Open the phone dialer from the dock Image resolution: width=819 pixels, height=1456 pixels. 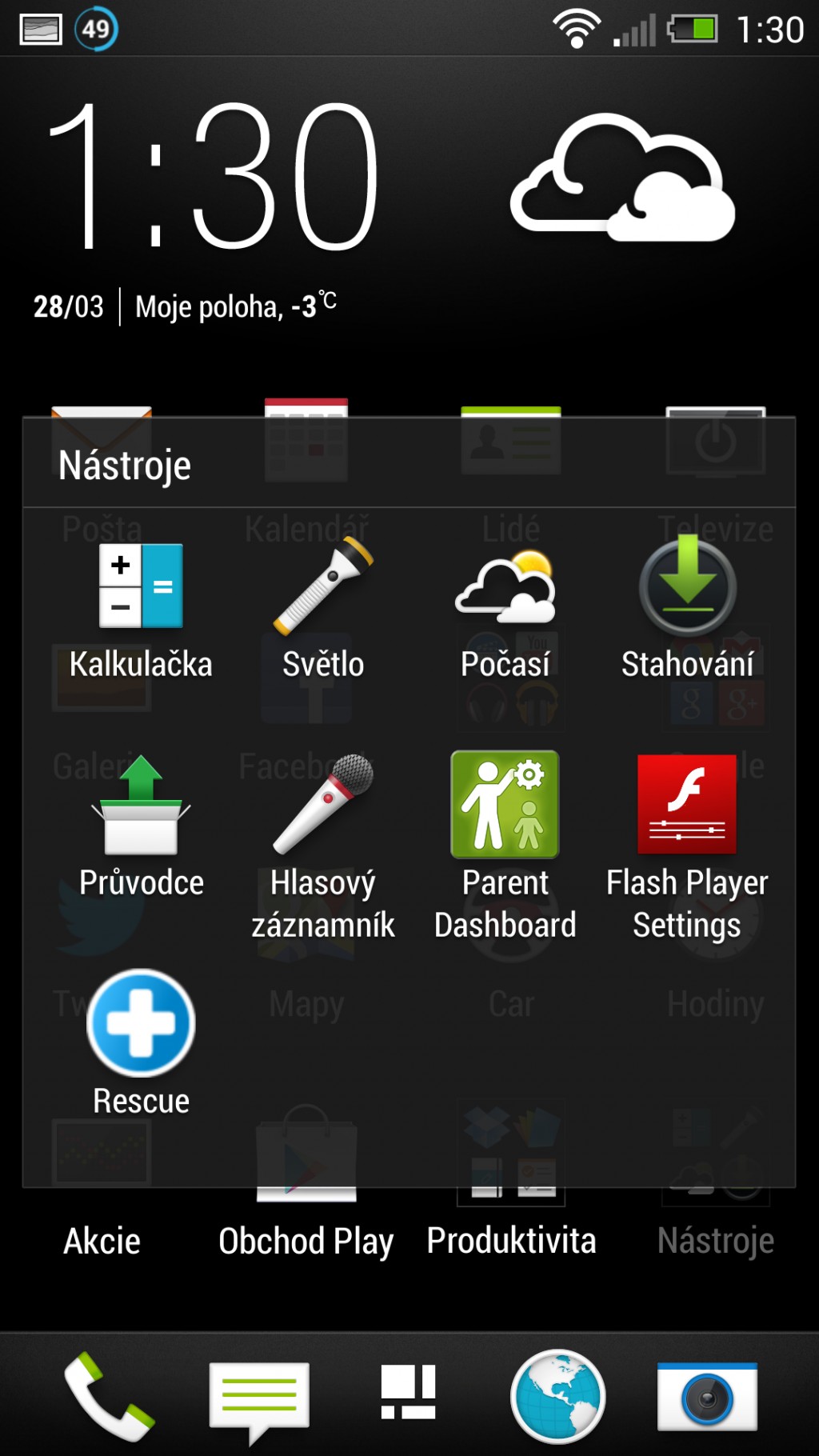(108, 1396)
